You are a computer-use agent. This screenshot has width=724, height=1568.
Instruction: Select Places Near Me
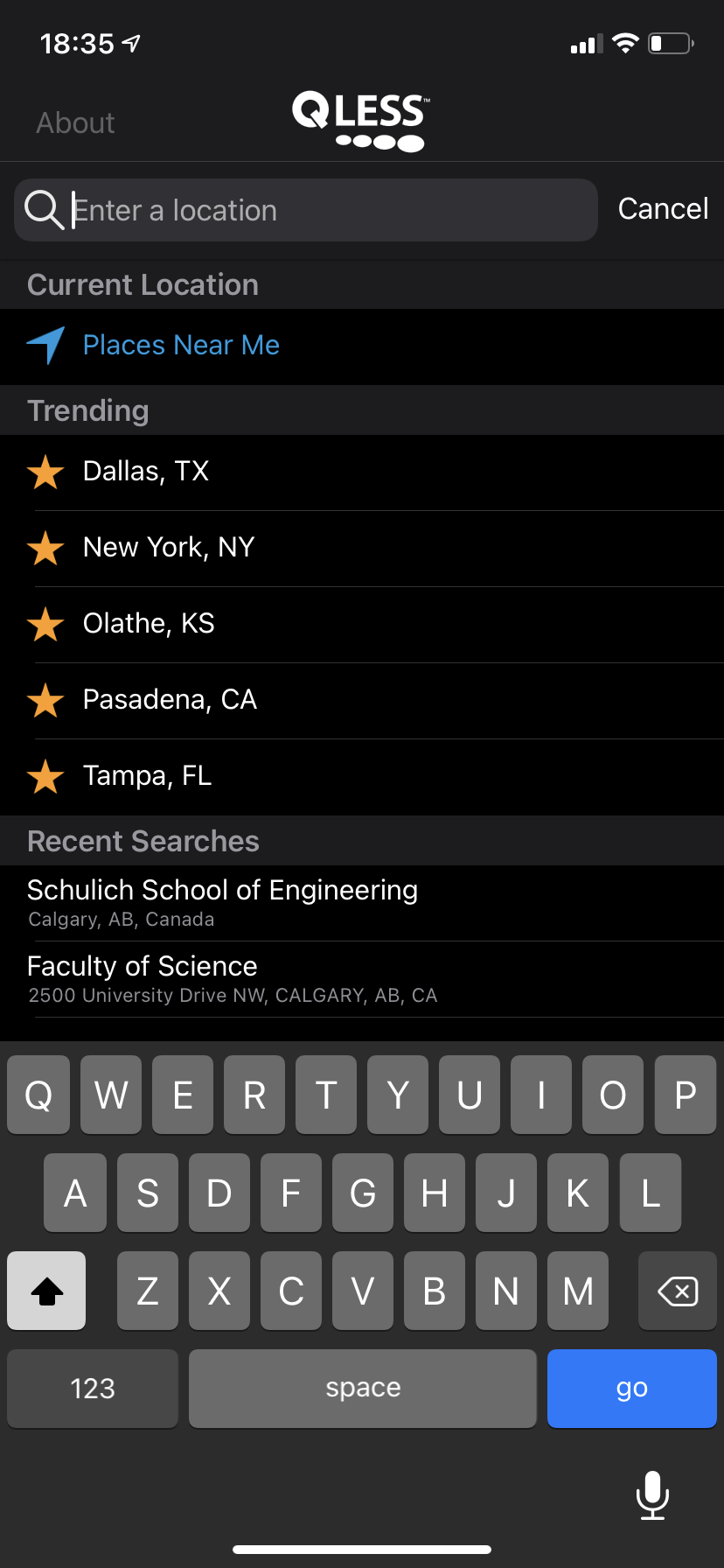pyautogui.click(x=362, y=346)
